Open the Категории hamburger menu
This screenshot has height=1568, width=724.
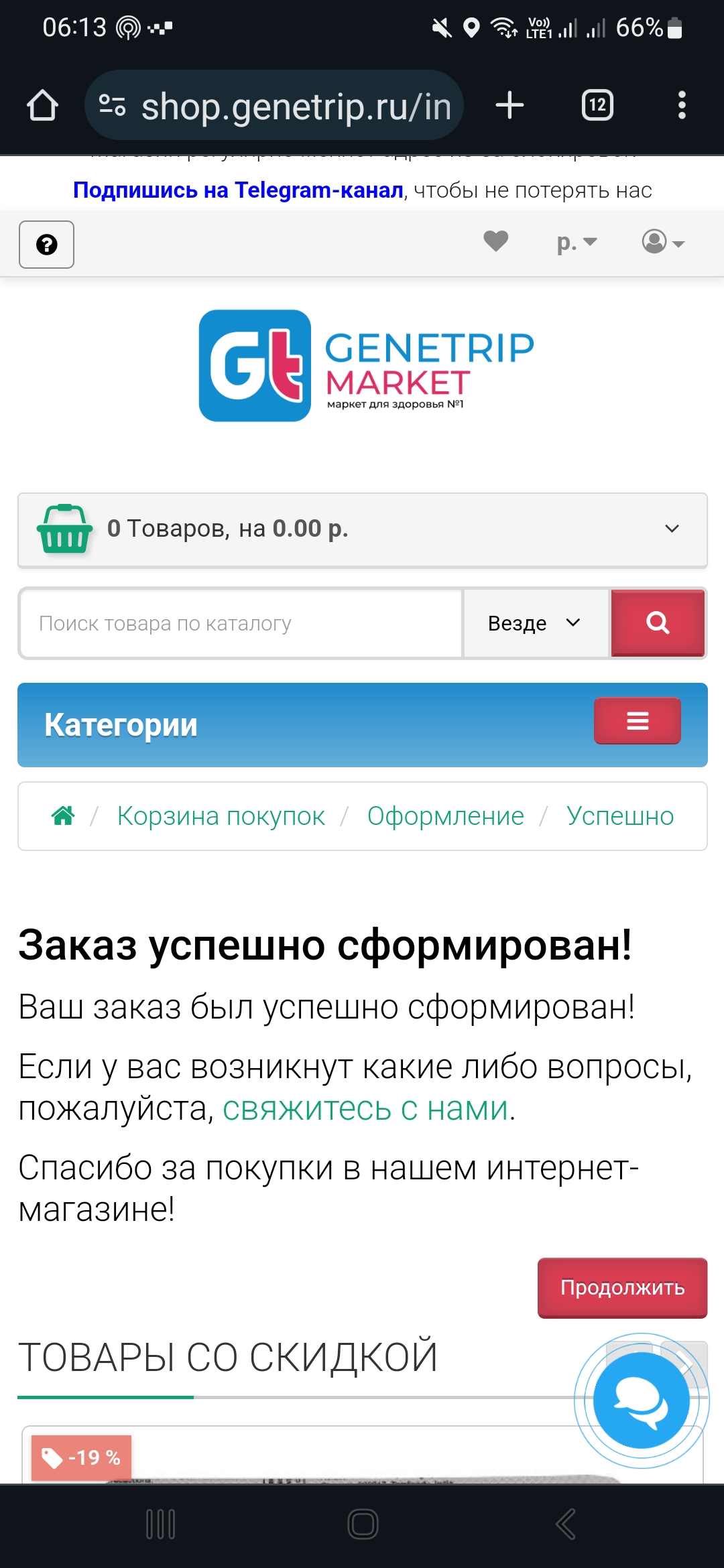point(637,721)
